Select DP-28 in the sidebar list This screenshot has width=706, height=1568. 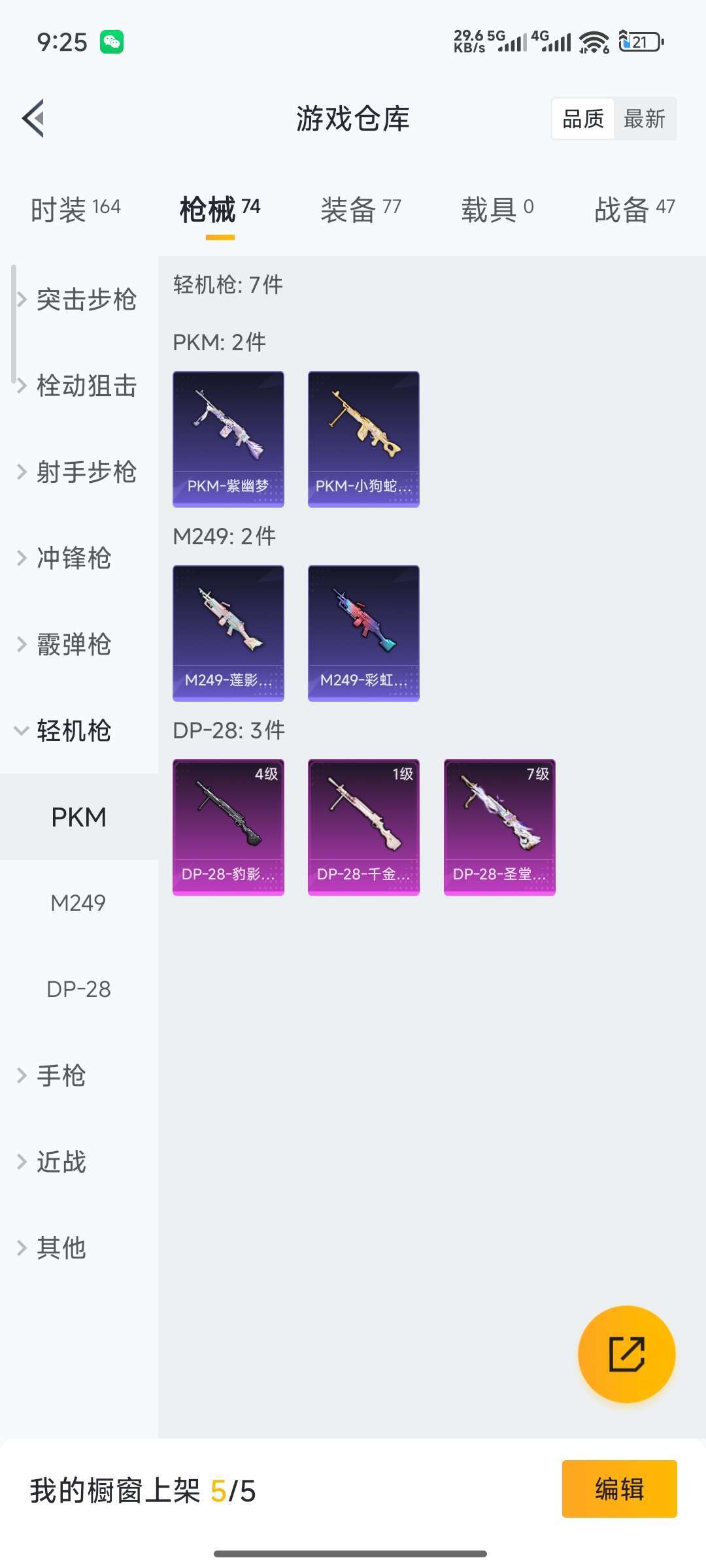coord(80,988)
